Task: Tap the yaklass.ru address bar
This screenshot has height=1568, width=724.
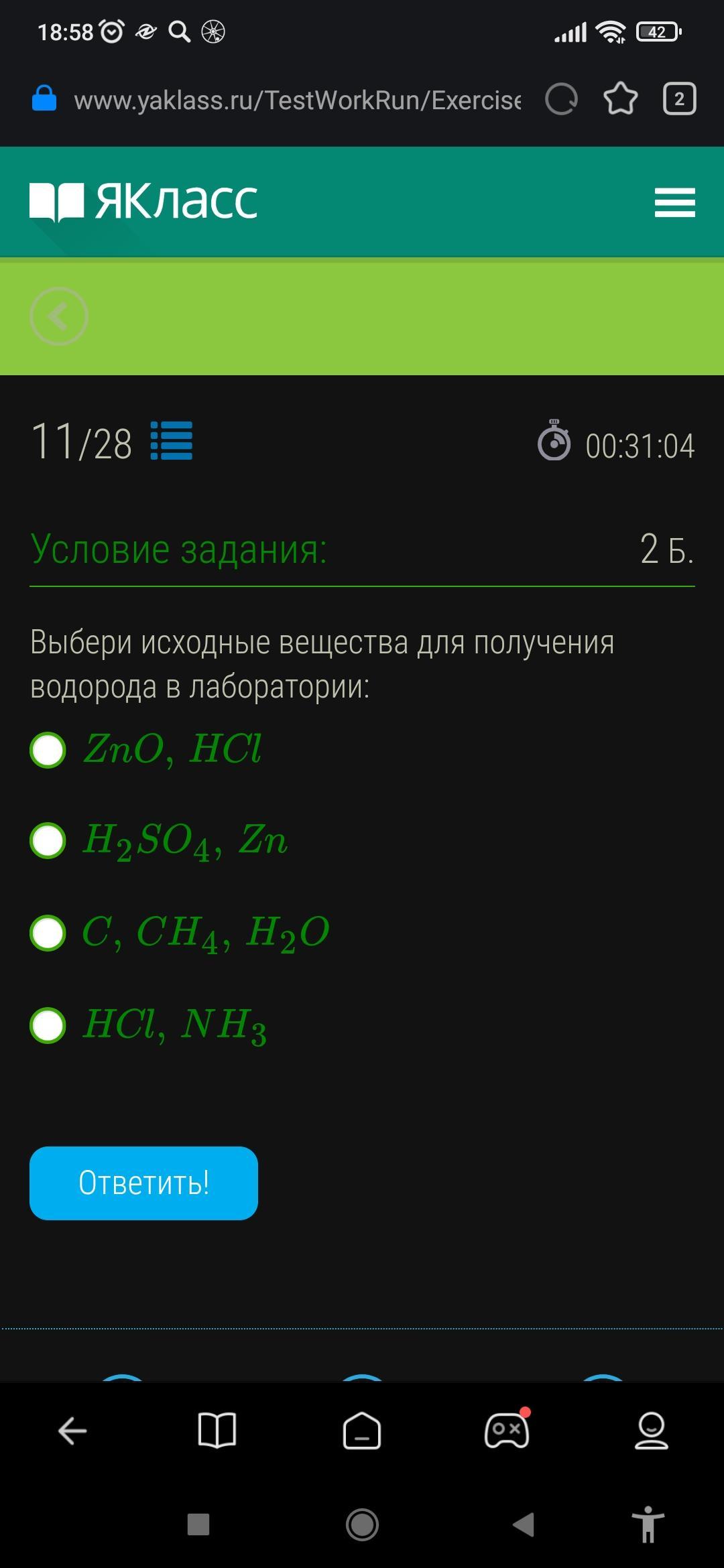Action: click(297, 101)
